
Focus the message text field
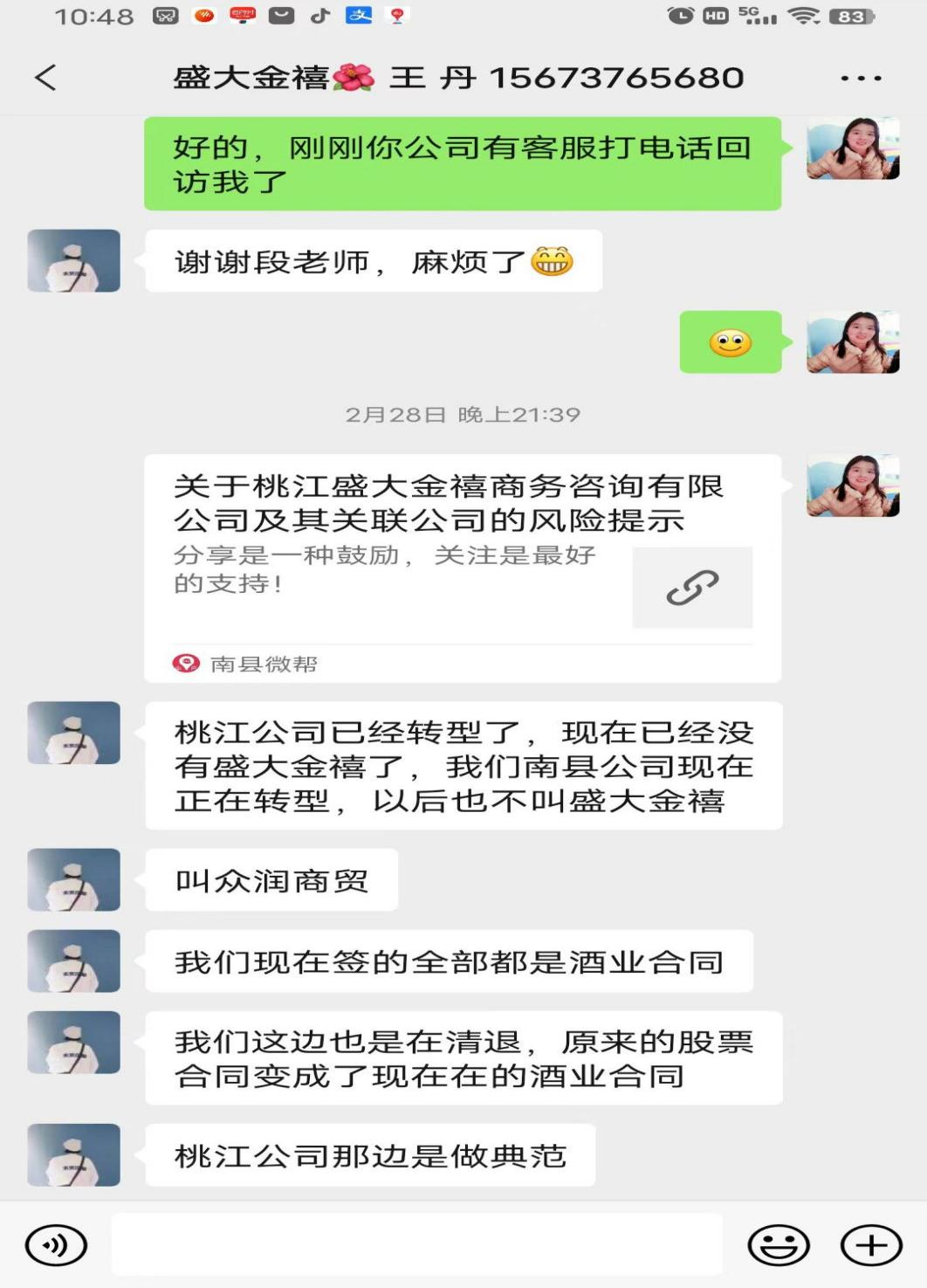point(416,1244)
